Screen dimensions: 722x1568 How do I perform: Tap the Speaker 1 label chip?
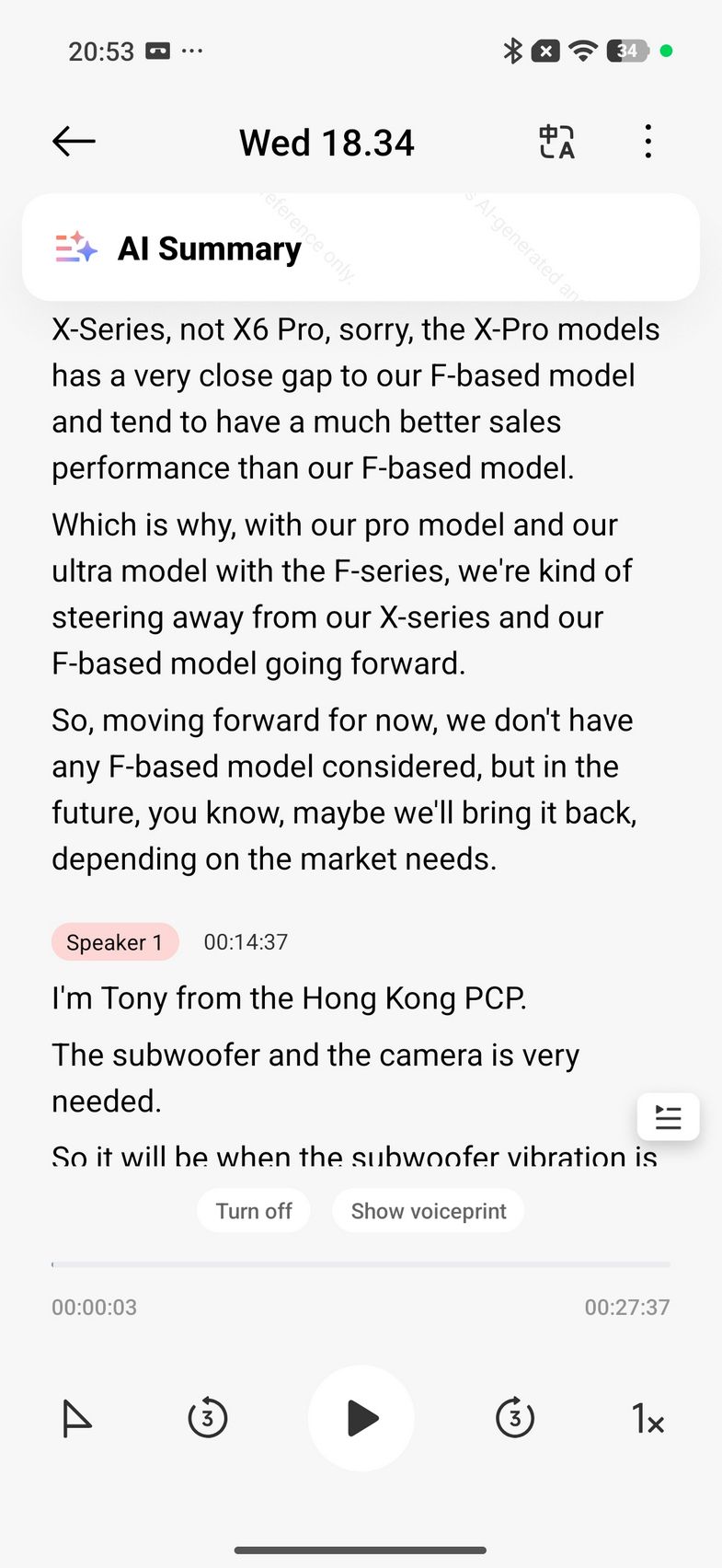tap(115, 942)
